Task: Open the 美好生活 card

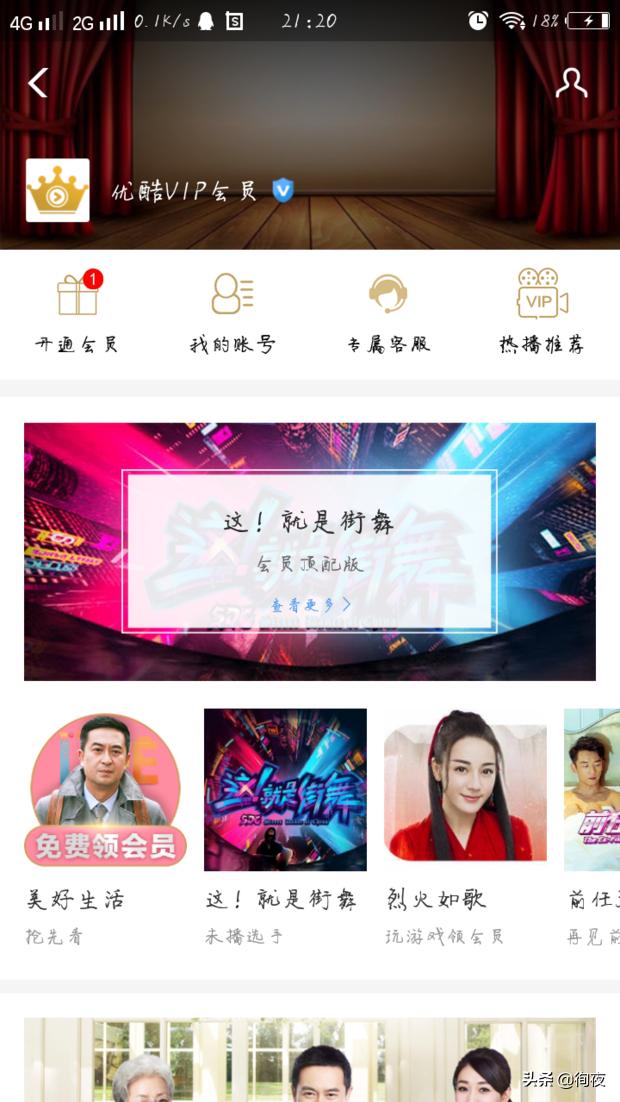Action: tap(105, 790)
